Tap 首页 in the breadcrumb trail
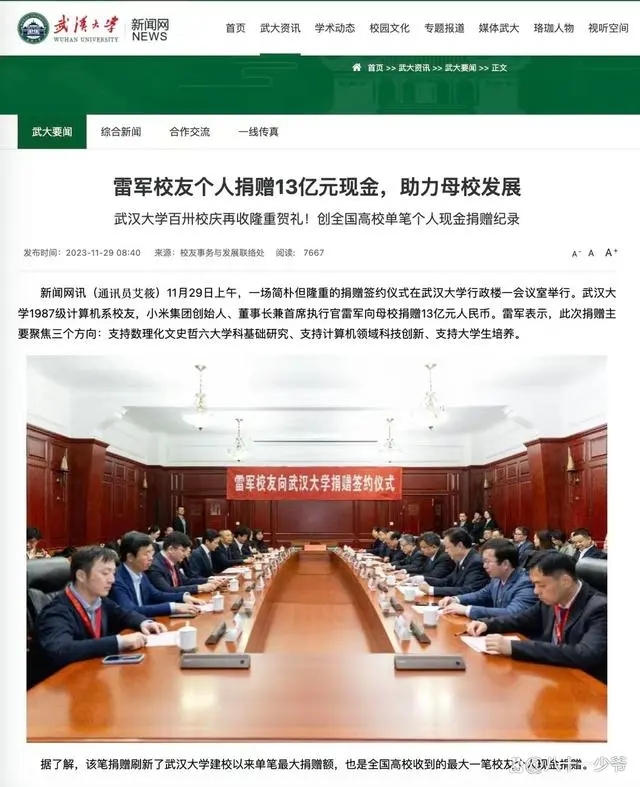This screenshot has height=787, width=640. point(375,68)
